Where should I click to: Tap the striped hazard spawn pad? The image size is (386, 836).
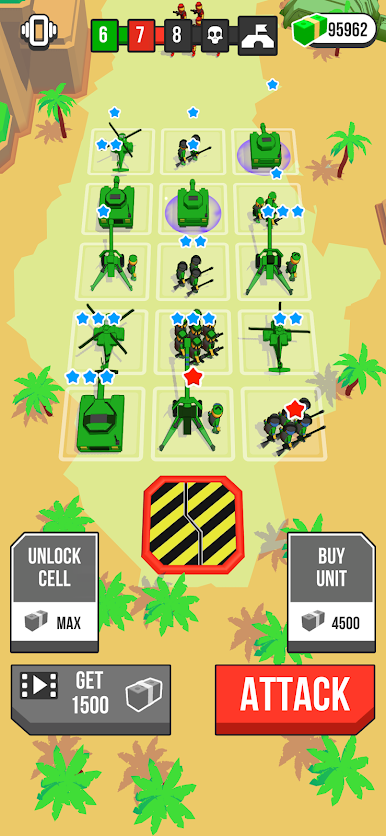click(x=192, y=525)
